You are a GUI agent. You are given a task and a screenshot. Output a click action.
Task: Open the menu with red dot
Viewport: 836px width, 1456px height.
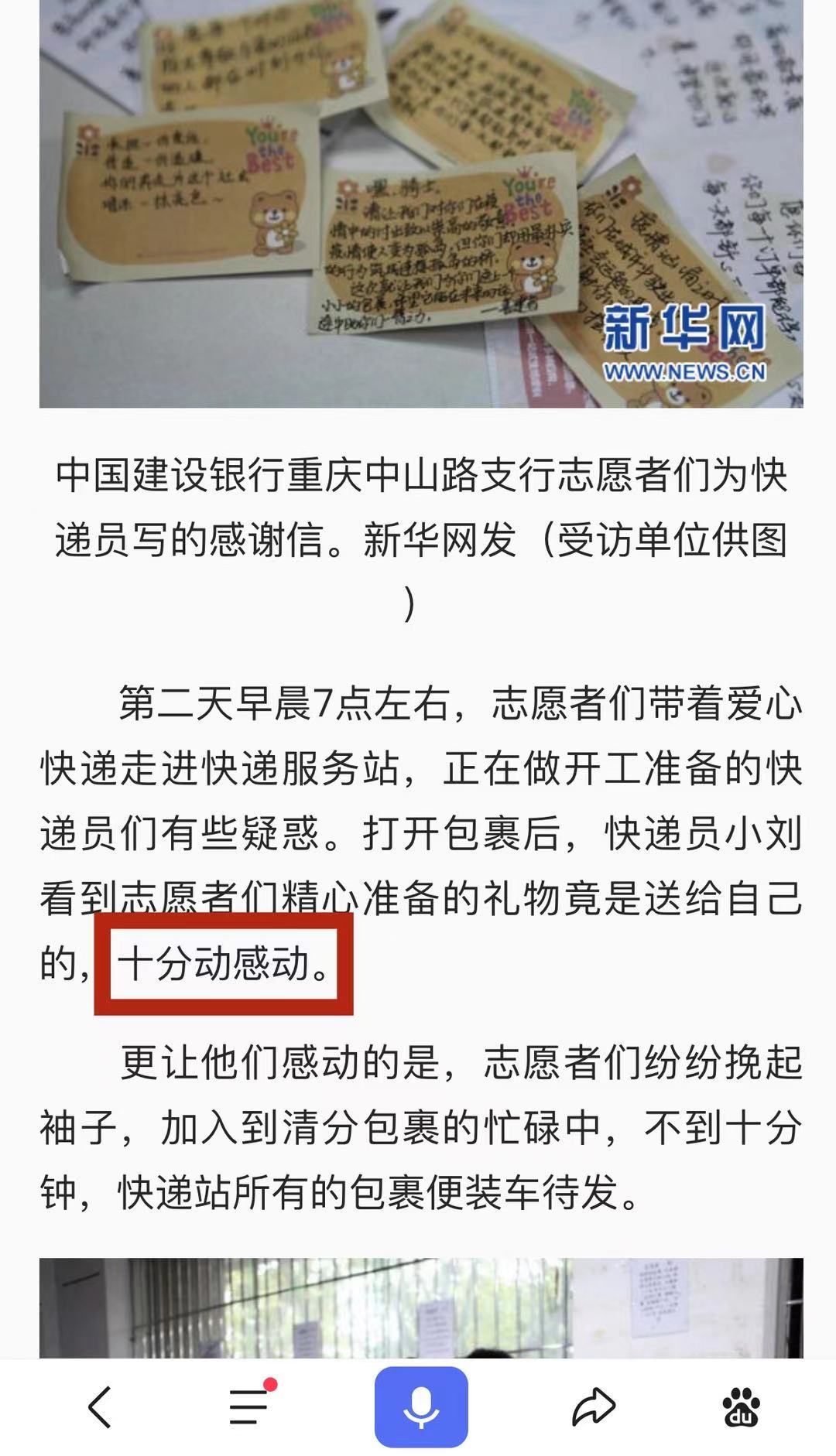coord(249,1406)
